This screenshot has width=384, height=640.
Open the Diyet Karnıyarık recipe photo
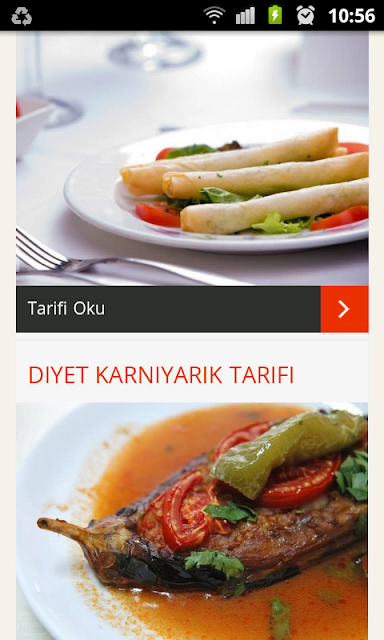coord(192,521)
